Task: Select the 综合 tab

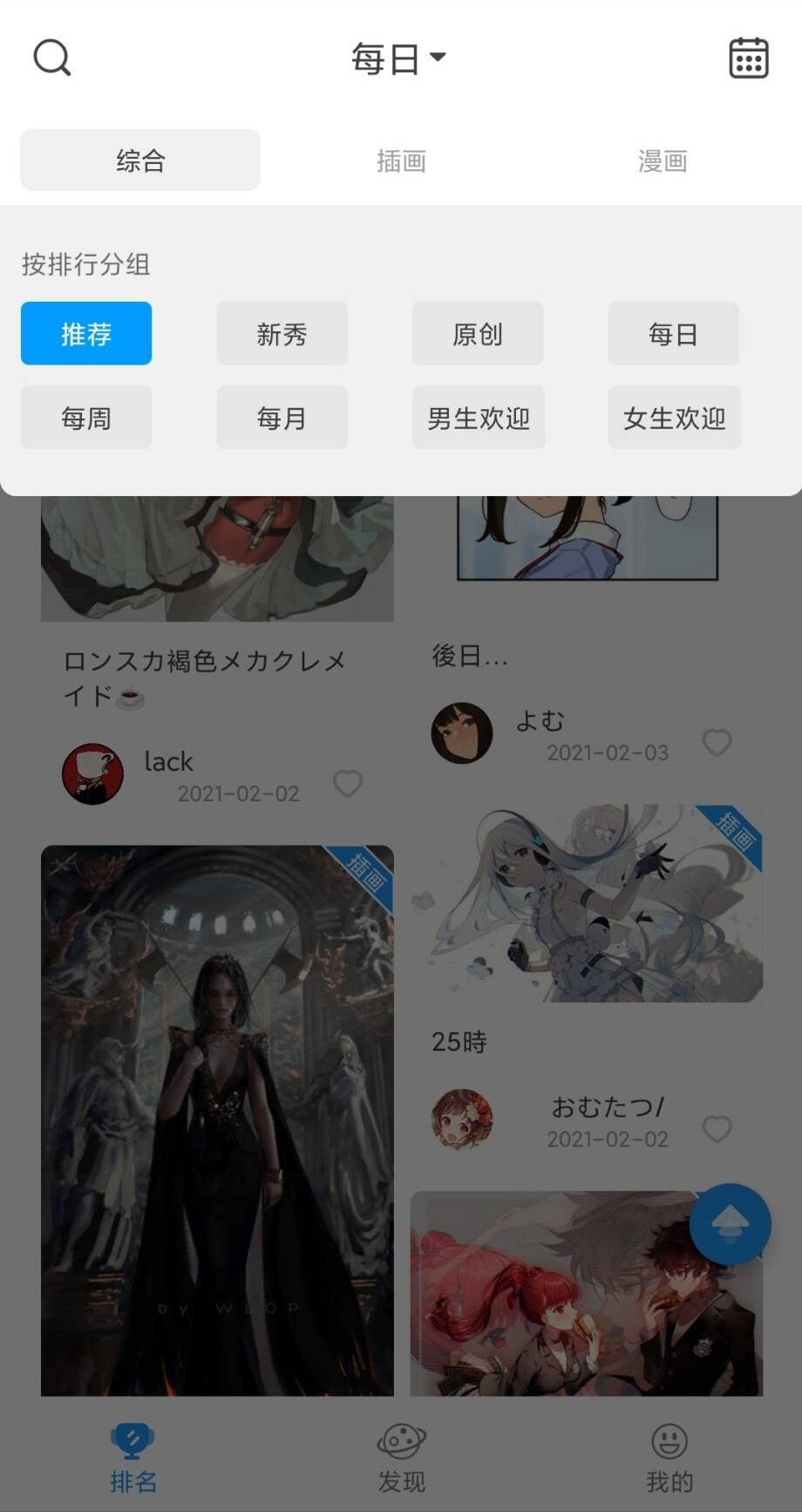Action: coord(140,160)
